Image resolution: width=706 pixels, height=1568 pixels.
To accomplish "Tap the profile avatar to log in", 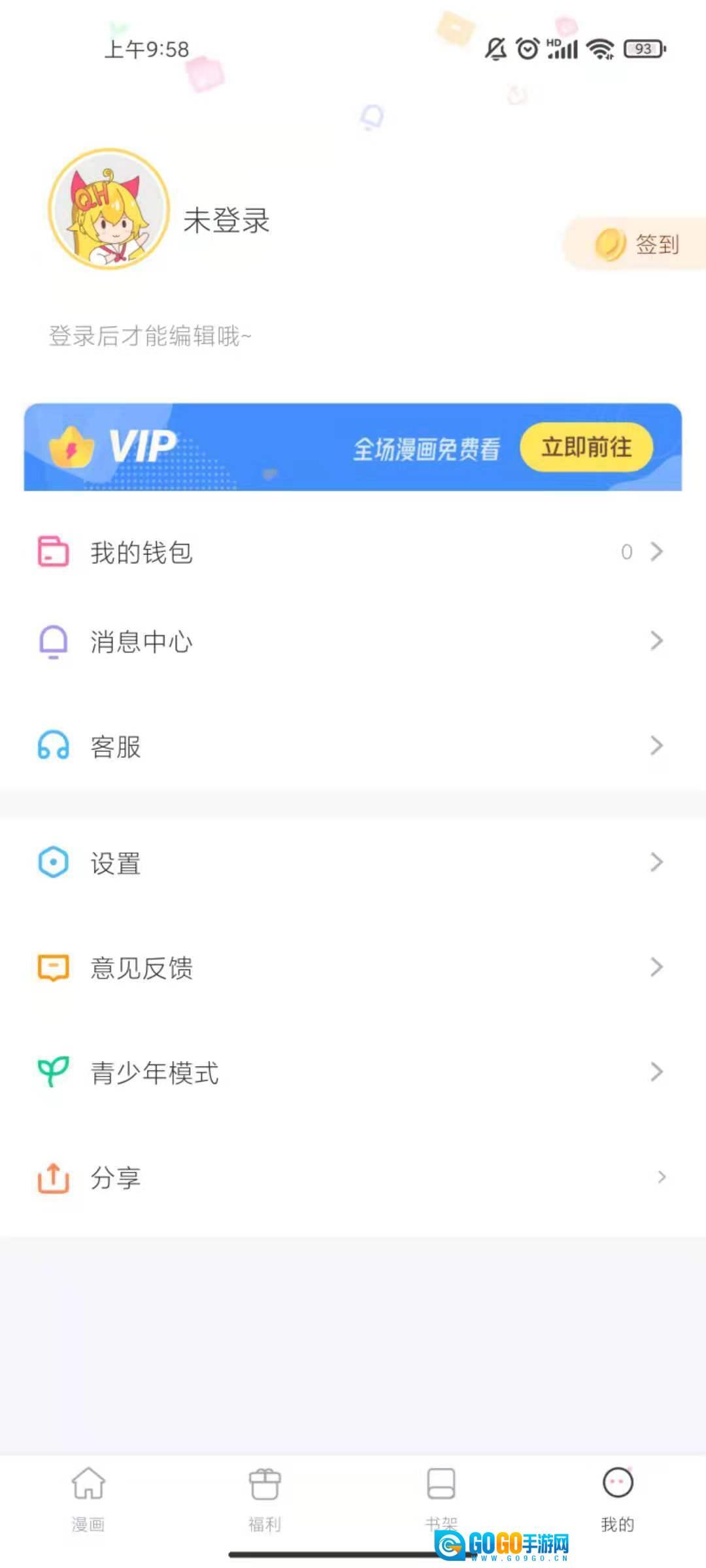I will [109, 209].
